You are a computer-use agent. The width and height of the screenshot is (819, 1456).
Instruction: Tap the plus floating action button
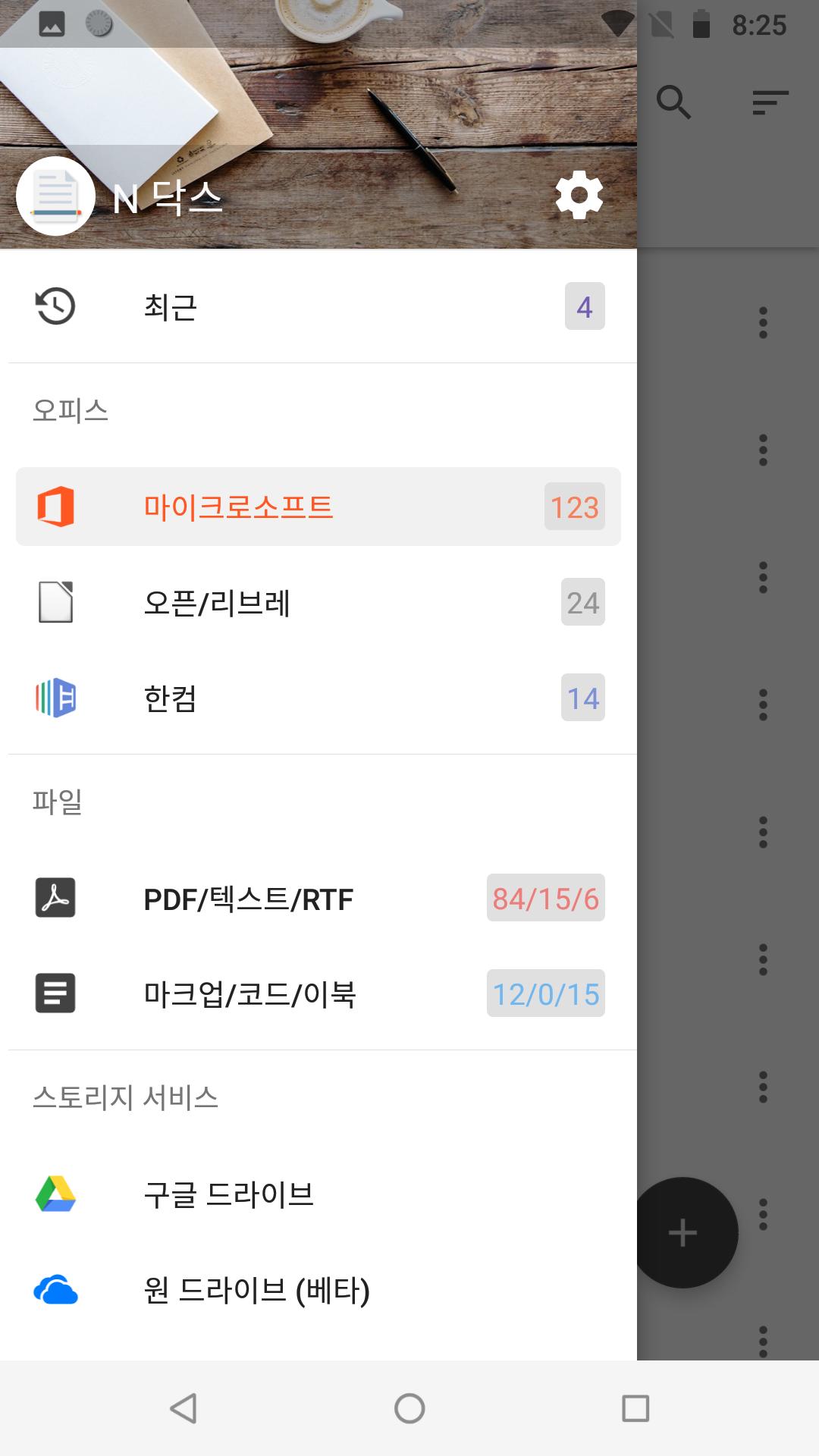point(682,1232)
